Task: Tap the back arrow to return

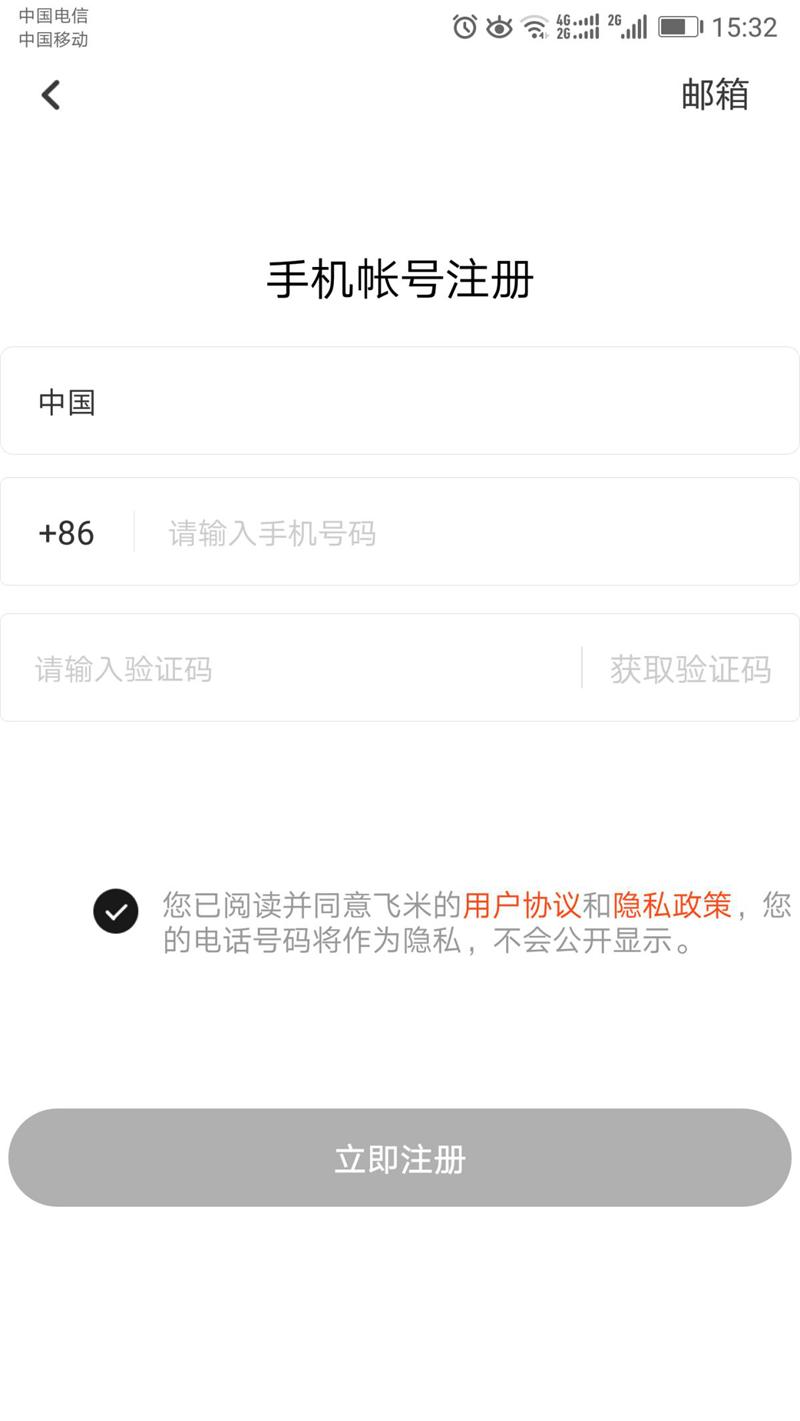Action: pos(49,94)
